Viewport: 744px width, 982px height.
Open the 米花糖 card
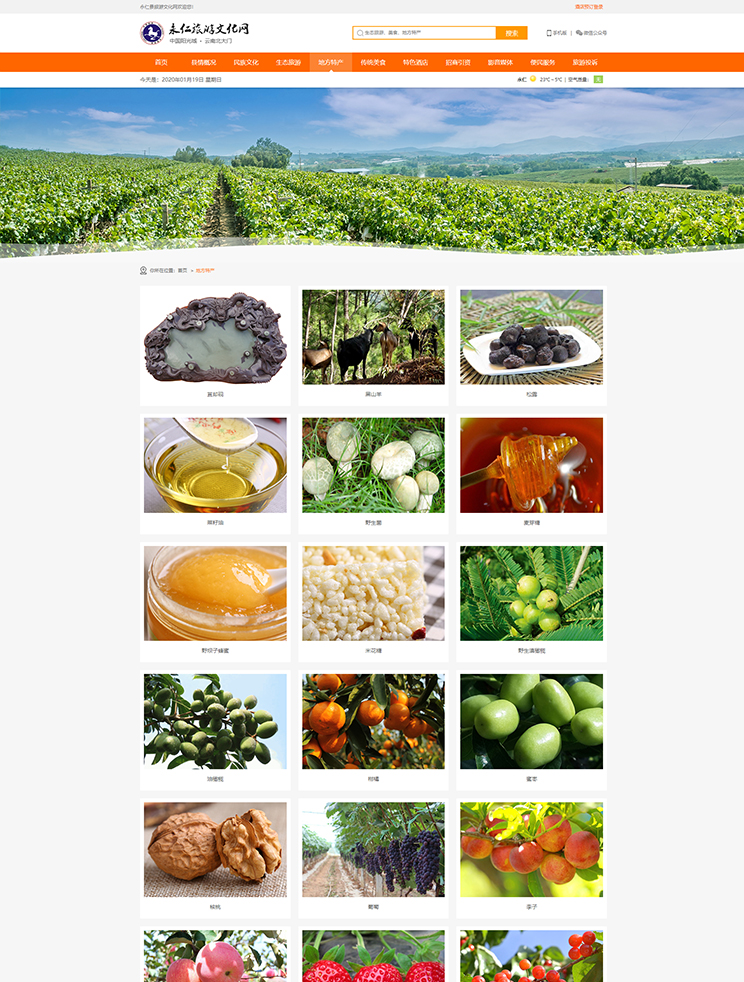373,594
